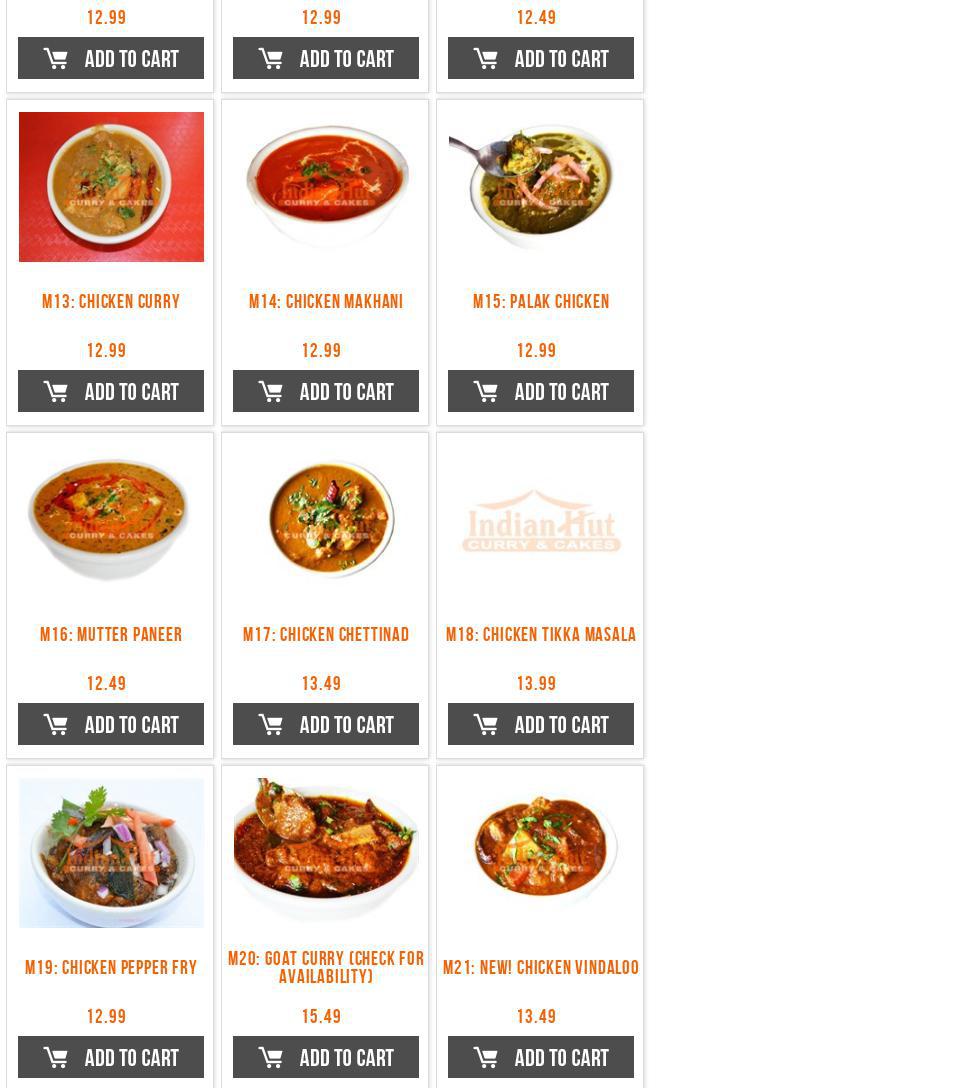Viewport: 958px width, 1088px height.
Task: Add M18 Chicken Tikka Masala to cart
Action: pos(541,724)
